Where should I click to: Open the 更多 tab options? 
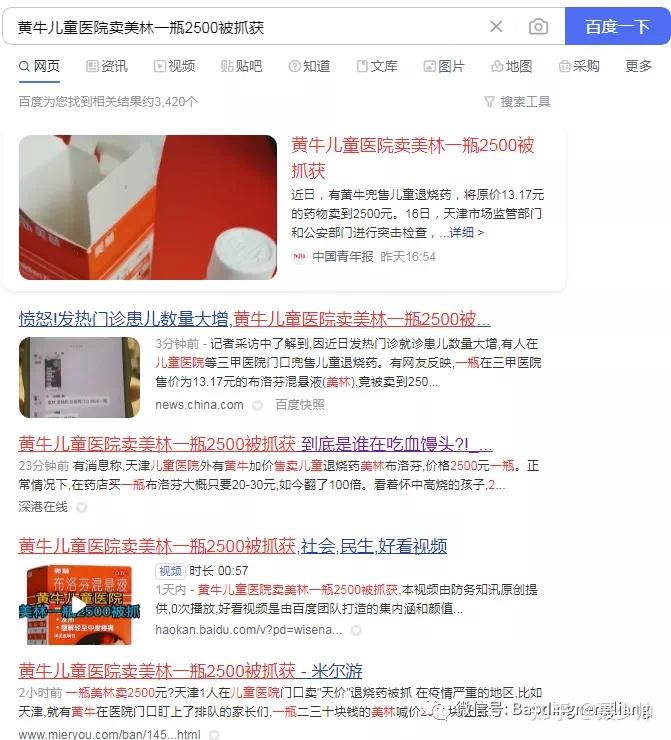click(x=639, y=66)
